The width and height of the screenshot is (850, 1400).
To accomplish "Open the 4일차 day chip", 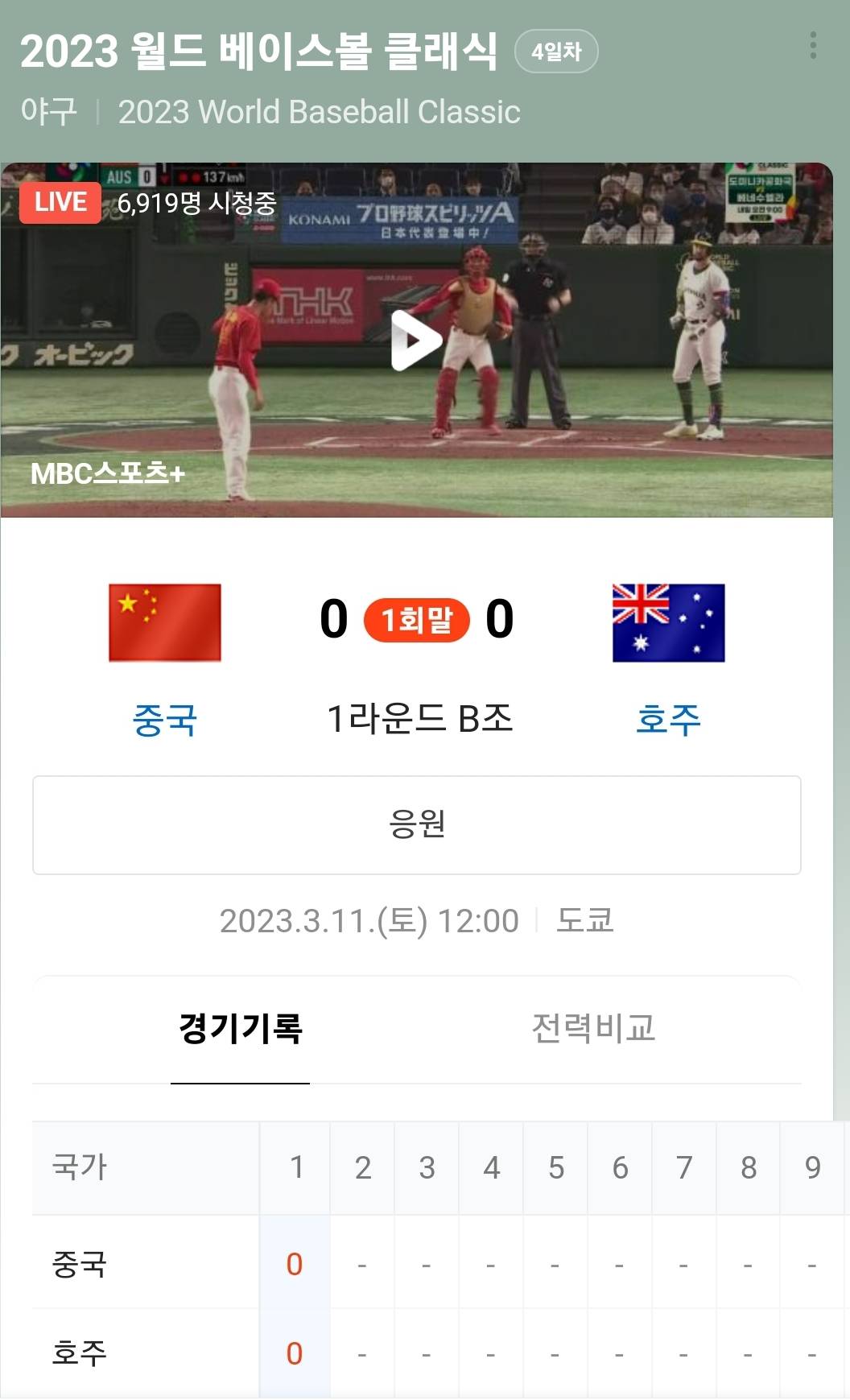I will pyautogui.click(x=556, y=52).
